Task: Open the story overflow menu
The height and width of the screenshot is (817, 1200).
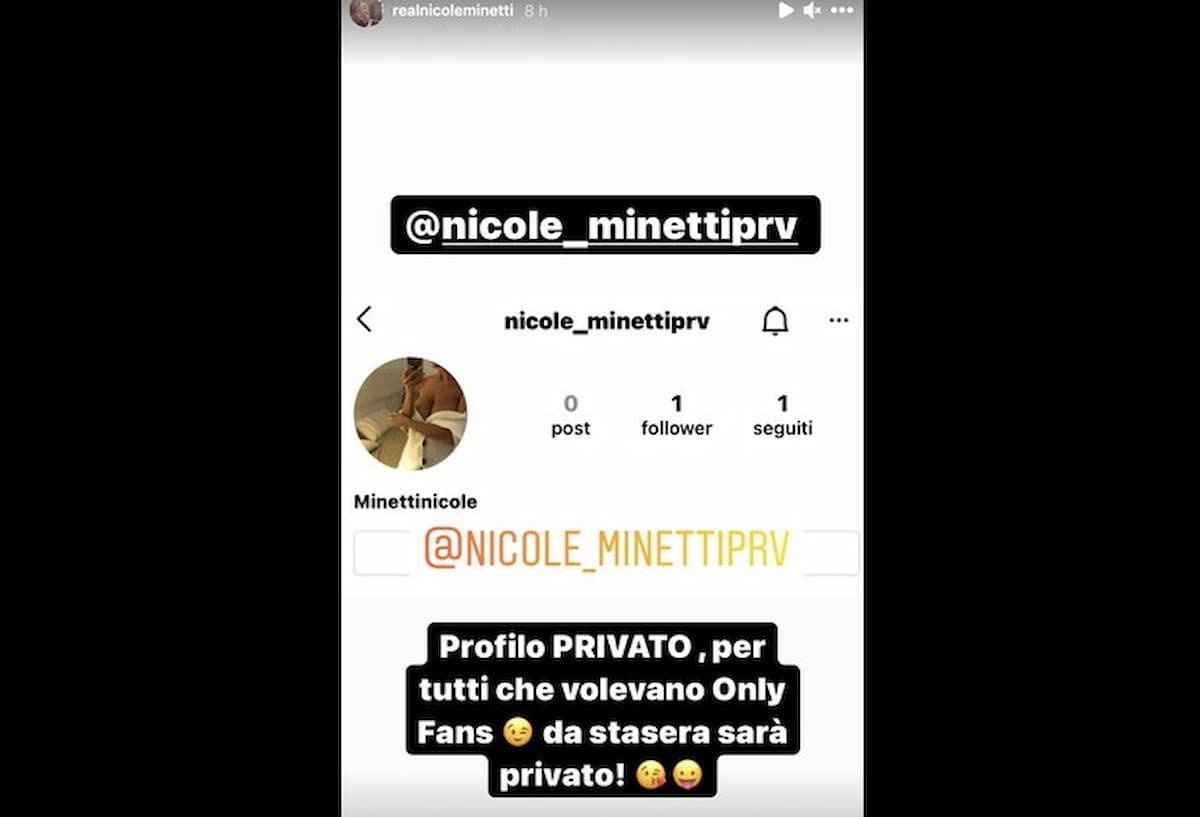Action: (x=843, y=10)
